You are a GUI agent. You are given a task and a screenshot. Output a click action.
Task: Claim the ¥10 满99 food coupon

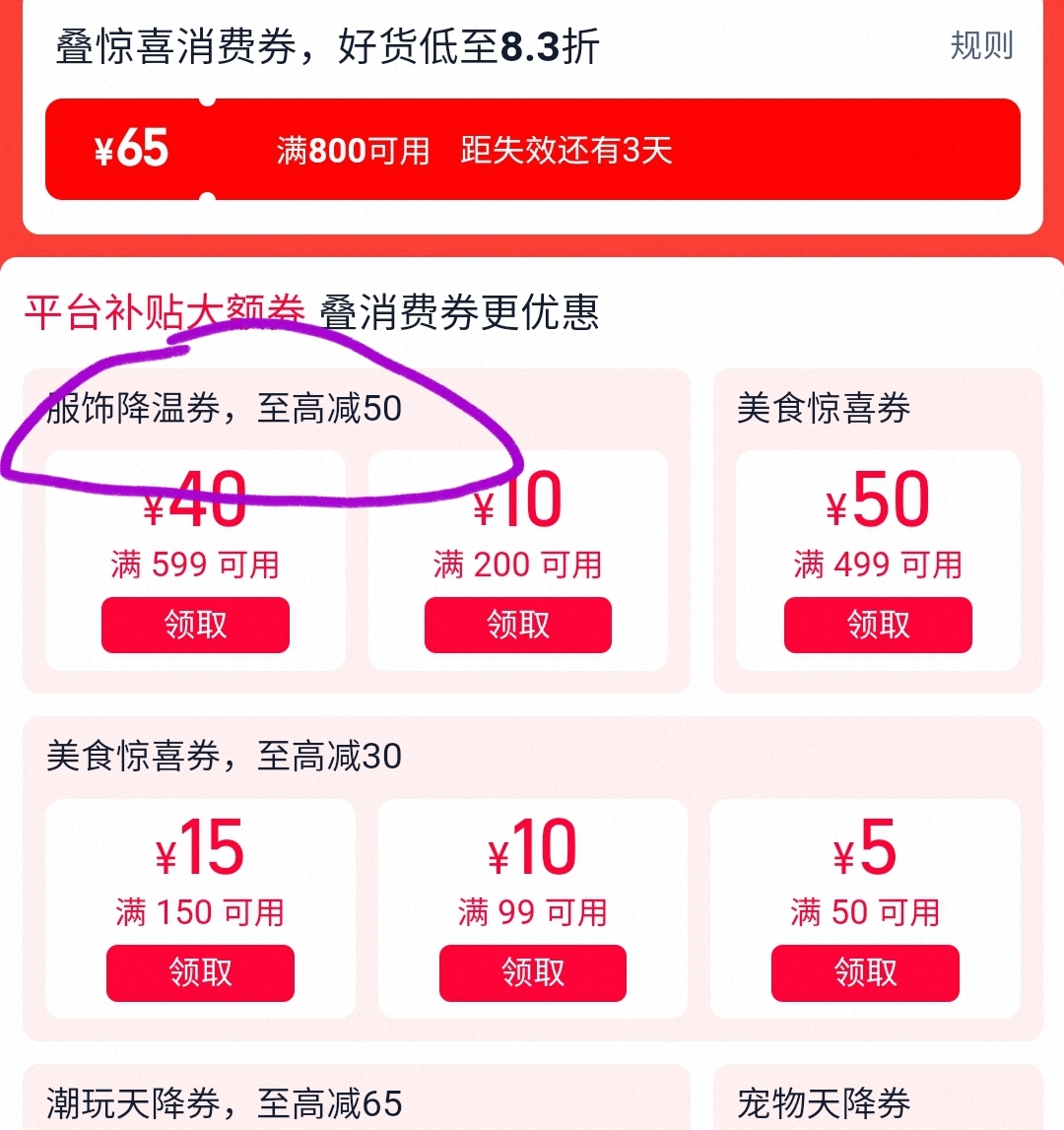click(x=532, y=972)
